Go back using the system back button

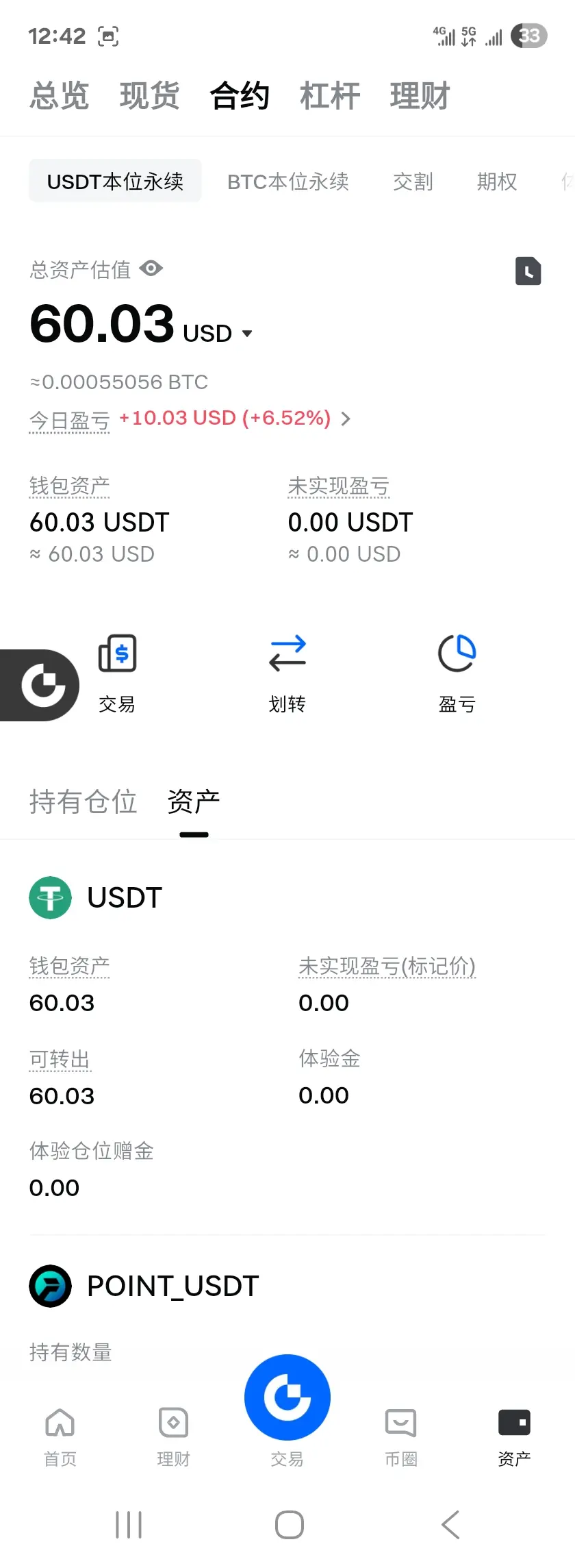(x=450, y=1525)
